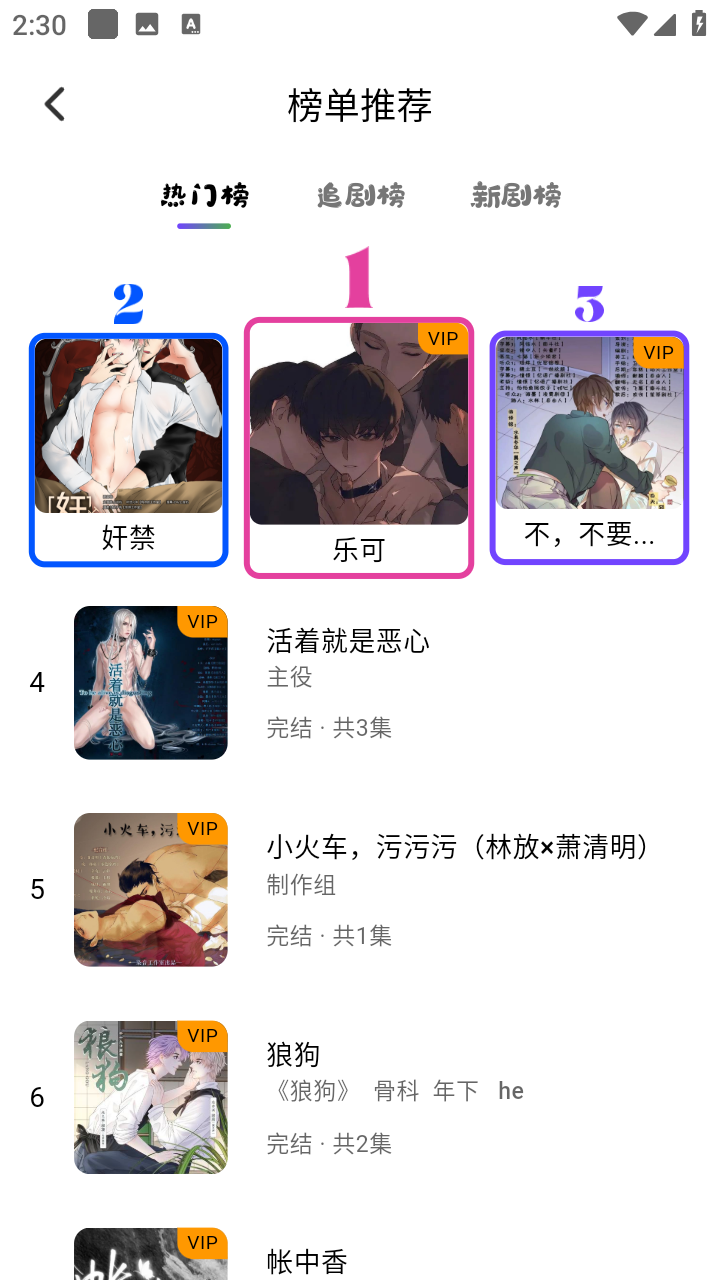Open the rank 3 drama 不，不要...
Image resolution: width=720 pixels, height=1280 pixels.
589,447
